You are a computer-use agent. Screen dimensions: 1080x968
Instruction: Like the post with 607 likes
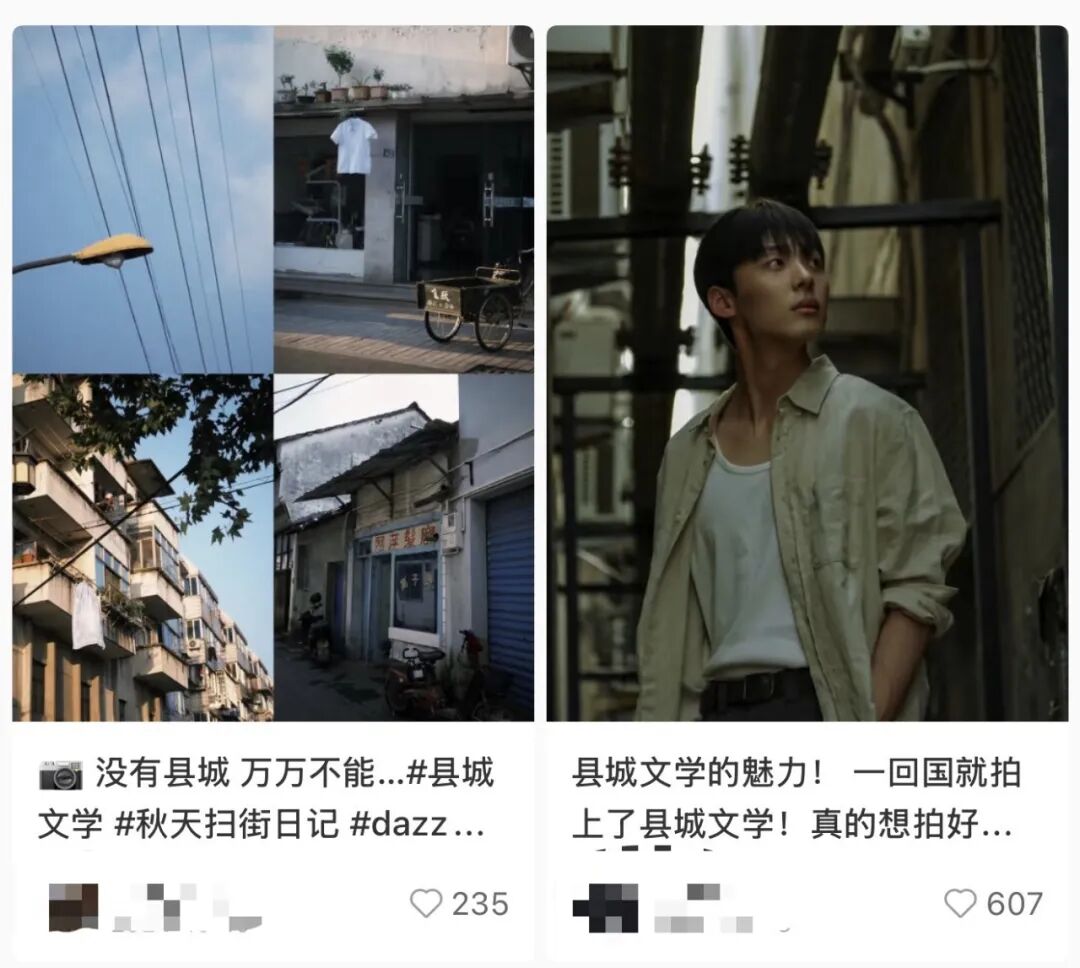point(960,904)
